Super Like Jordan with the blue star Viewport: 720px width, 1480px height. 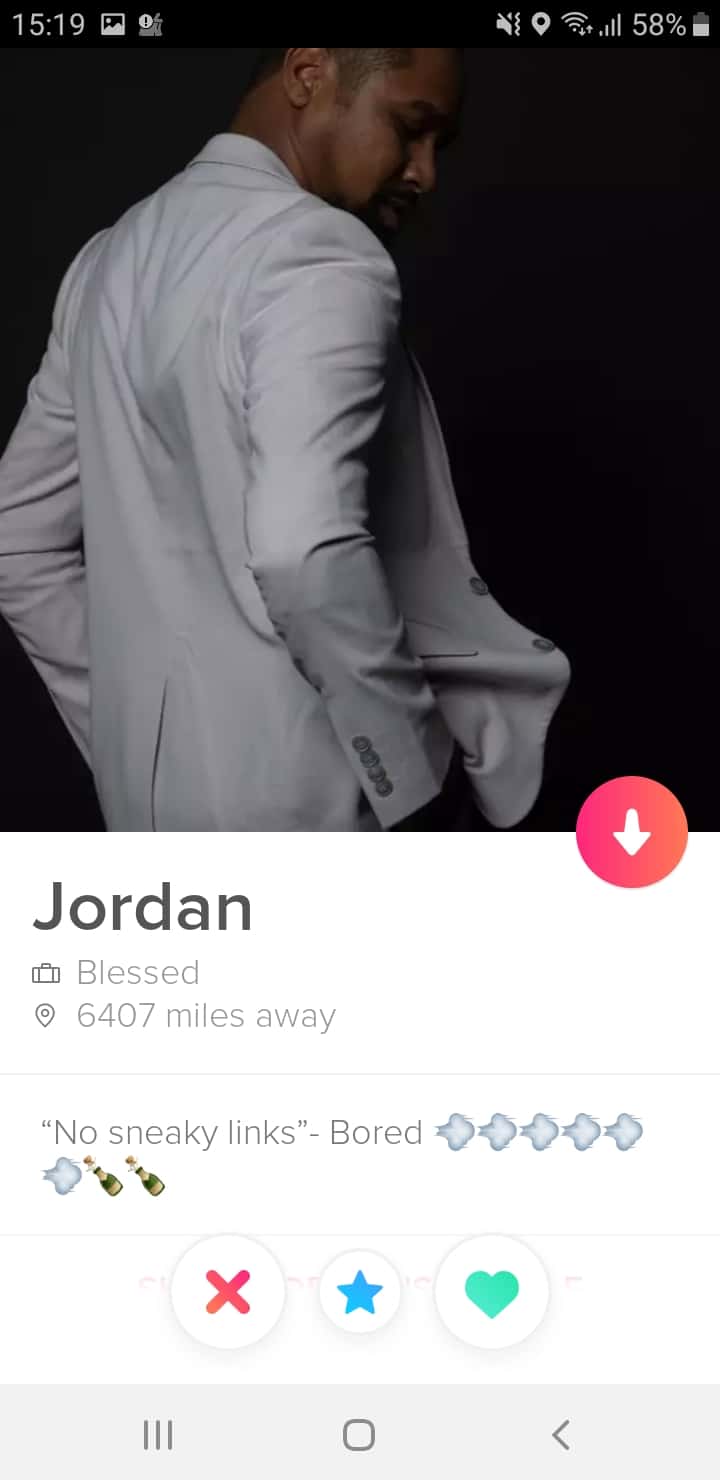click(x=360, y=1293)
